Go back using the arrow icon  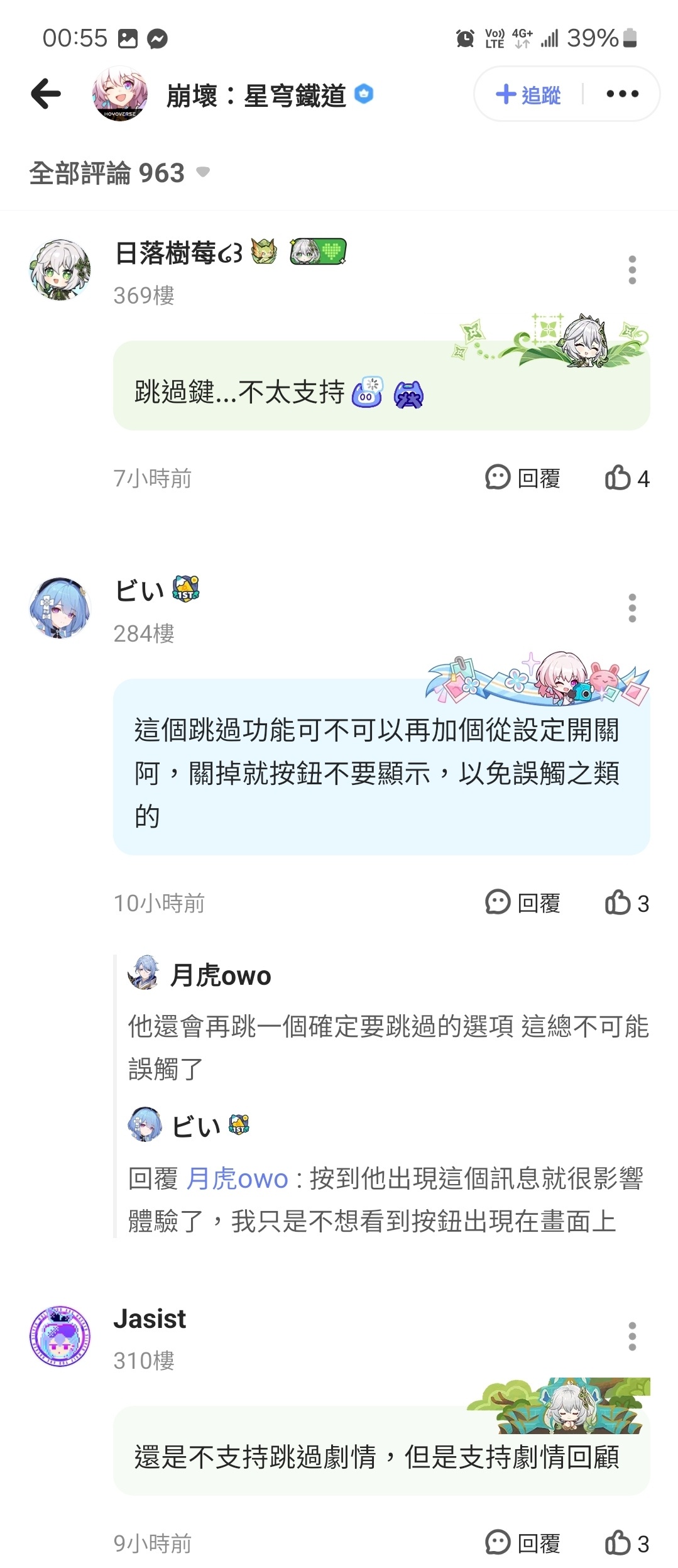[46, 94]
